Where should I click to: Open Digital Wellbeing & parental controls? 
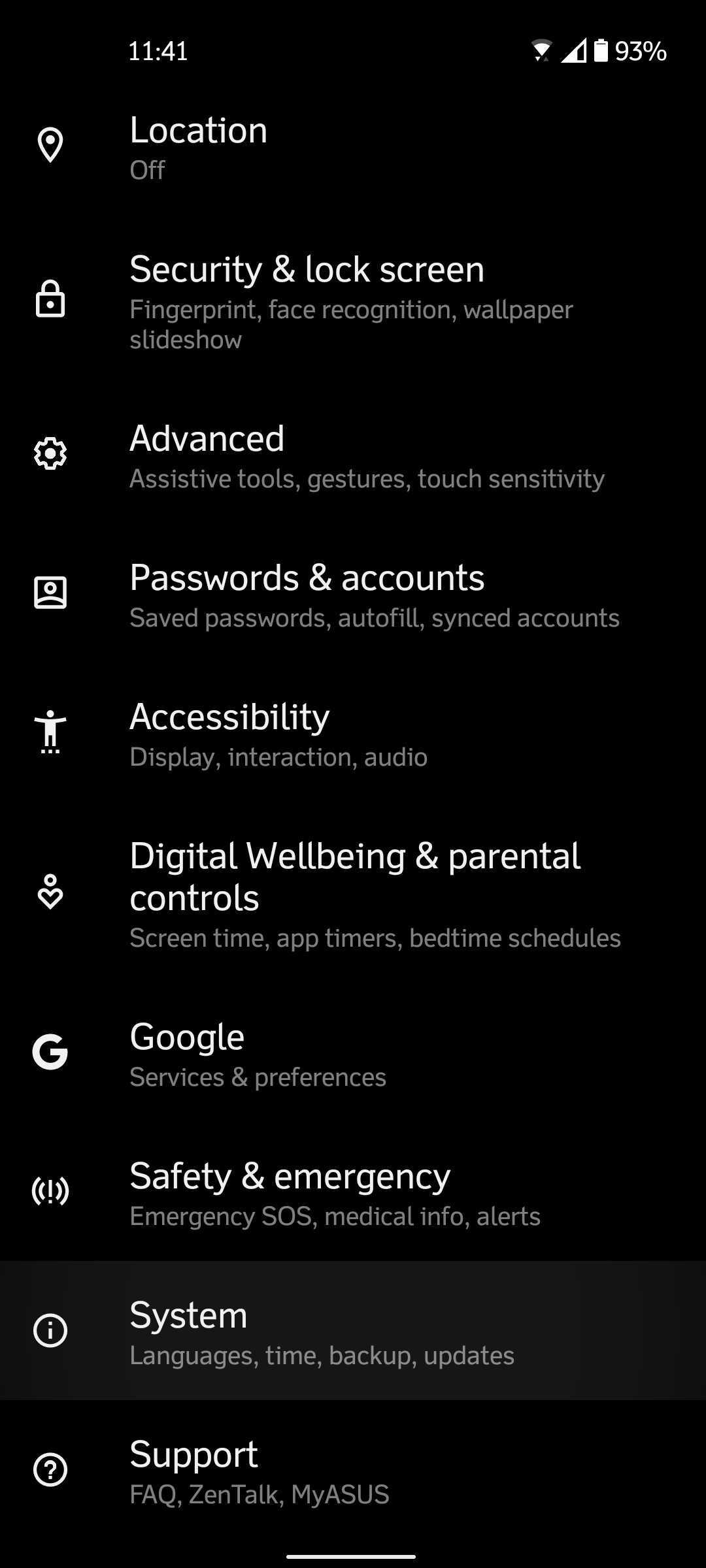pyautogui.click(x=353, y=893)
